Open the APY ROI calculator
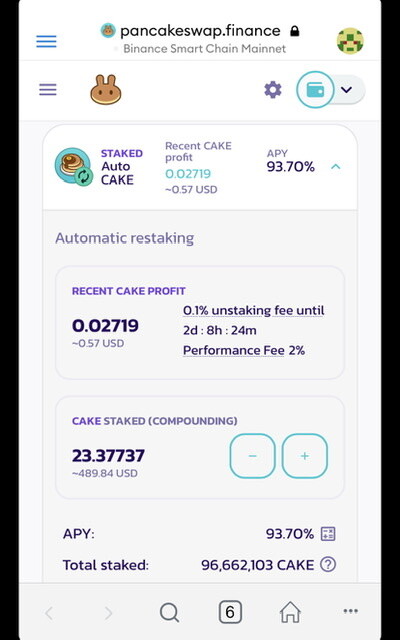Image resolution: width=400 pixels, height=640 pixels. (328, 533)
